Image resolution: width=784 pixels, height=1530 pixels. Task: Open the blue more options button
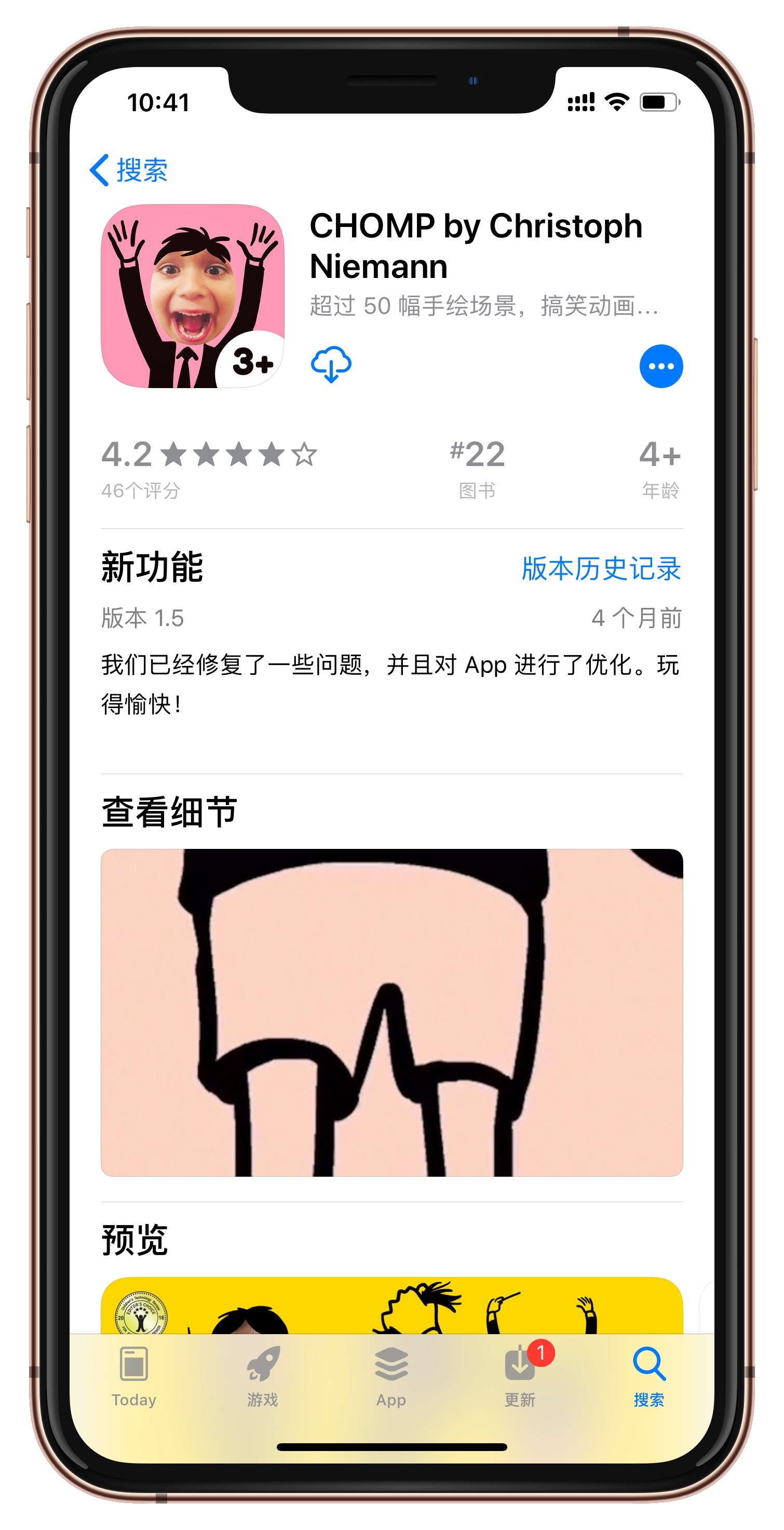[660, 366]
